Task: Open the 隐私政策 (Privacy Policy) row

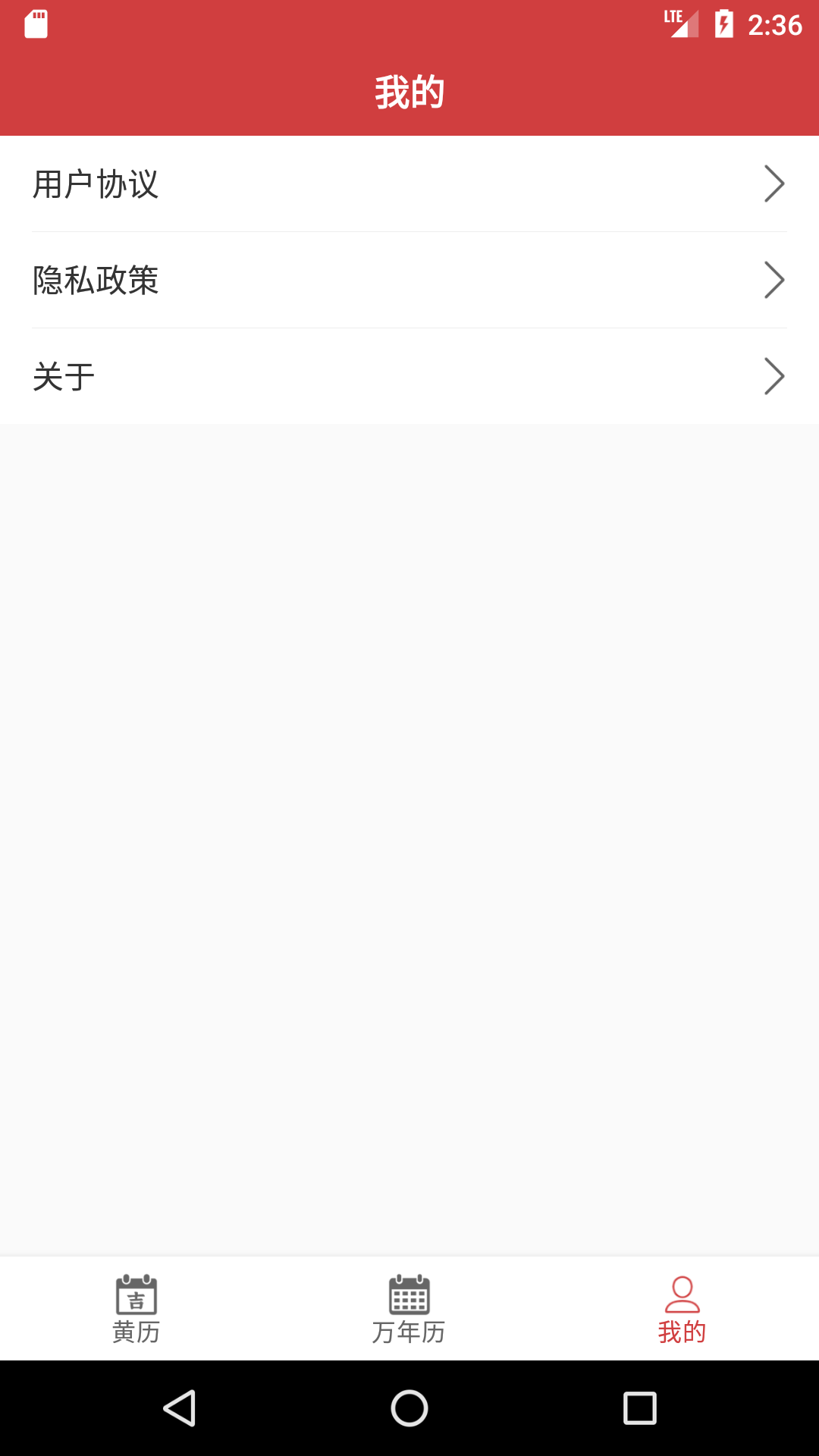Action: (409, 281)
